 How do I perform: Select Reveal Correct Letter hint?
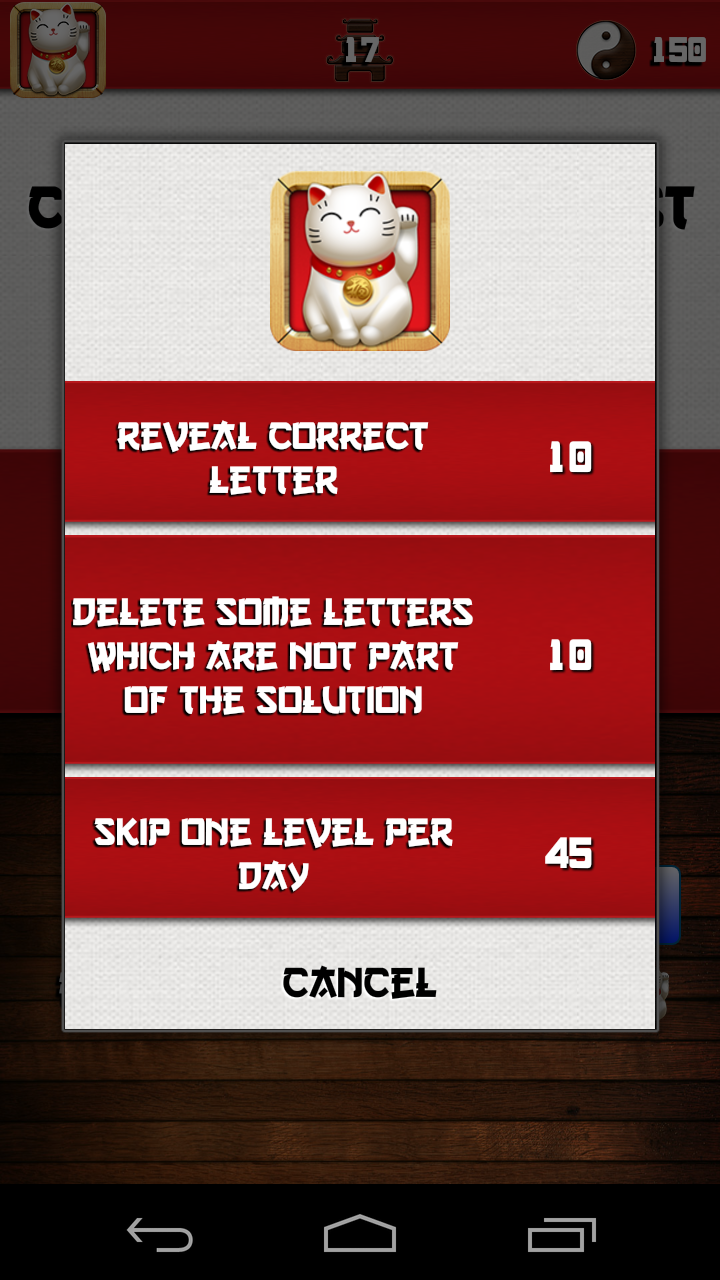[x=360, y=458]
